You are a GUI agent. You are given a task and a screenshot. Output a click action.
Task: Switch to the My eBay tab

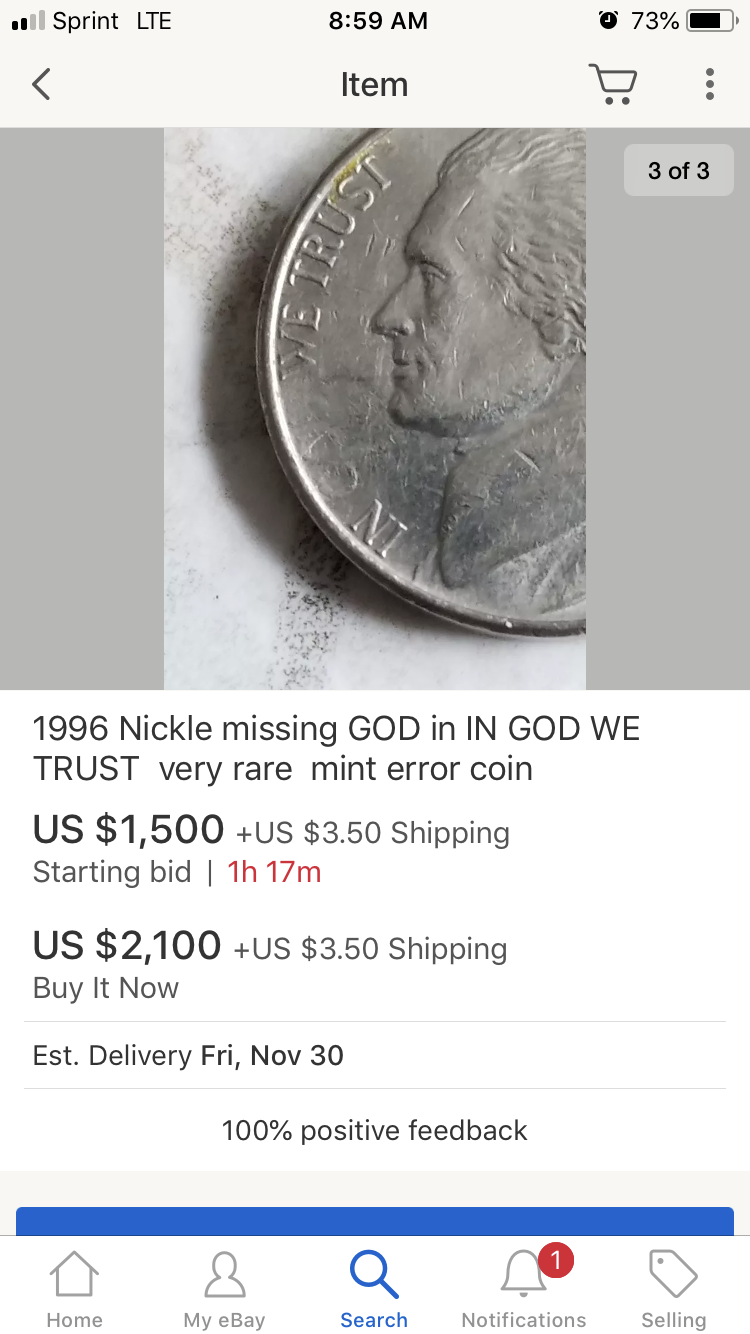tap(224, 1288)
